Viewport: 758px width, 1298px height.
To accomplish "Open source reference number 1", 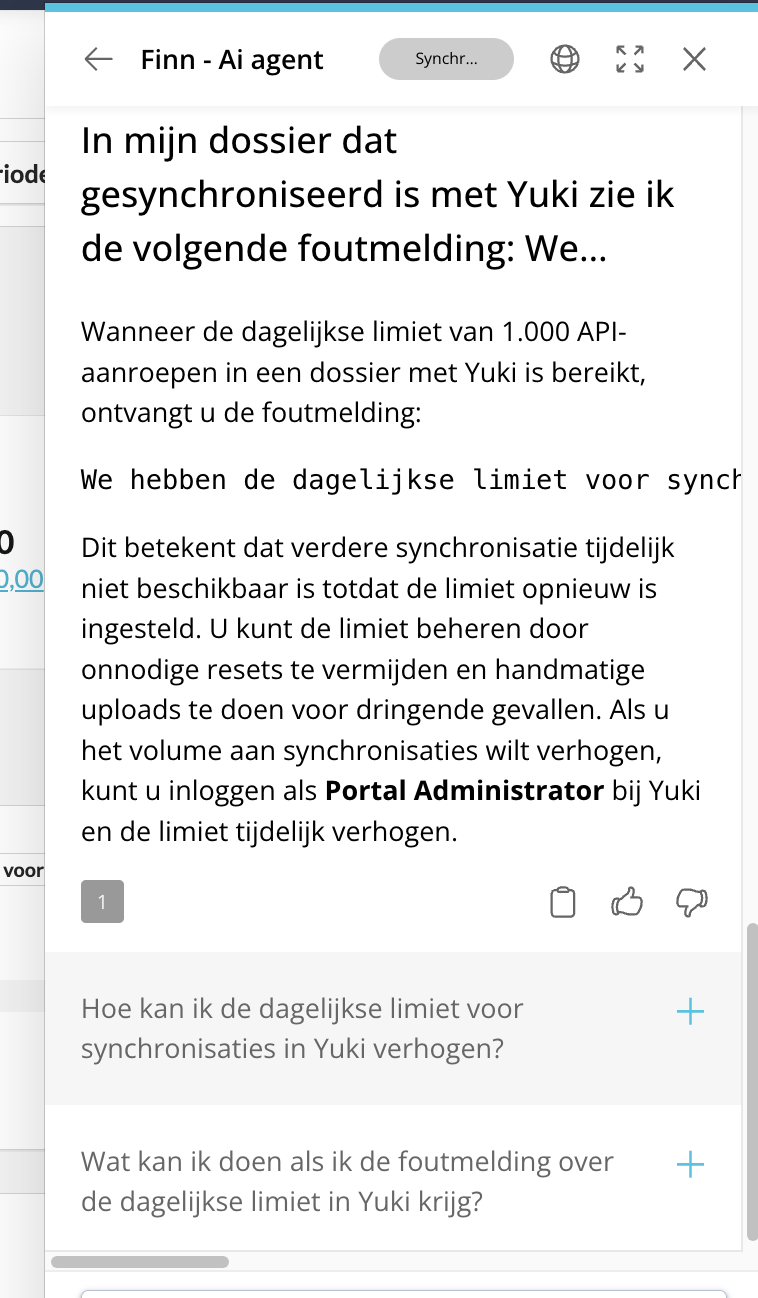I will [102, 902].
